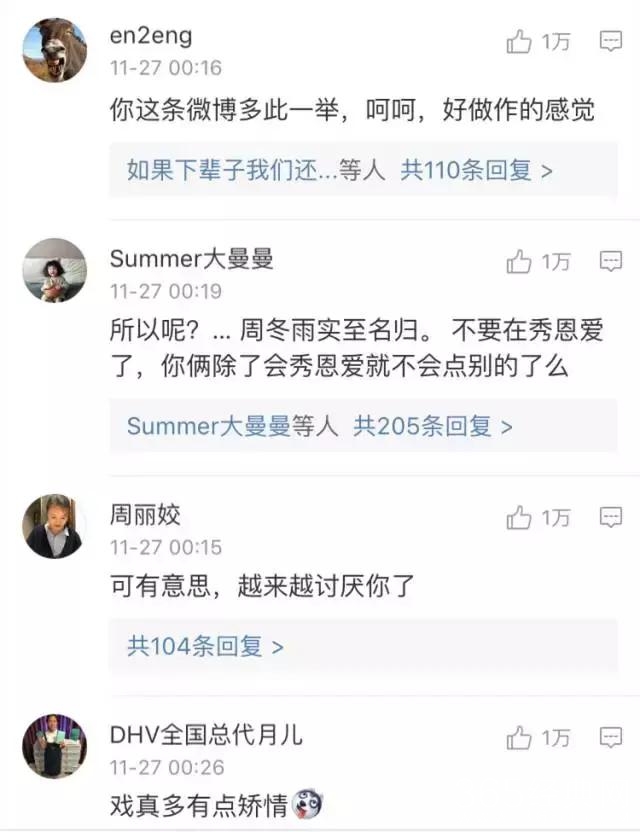640x832 pixels.
Task: Like DHV全国总代月儿's comment
Action: tap(520, 738)
